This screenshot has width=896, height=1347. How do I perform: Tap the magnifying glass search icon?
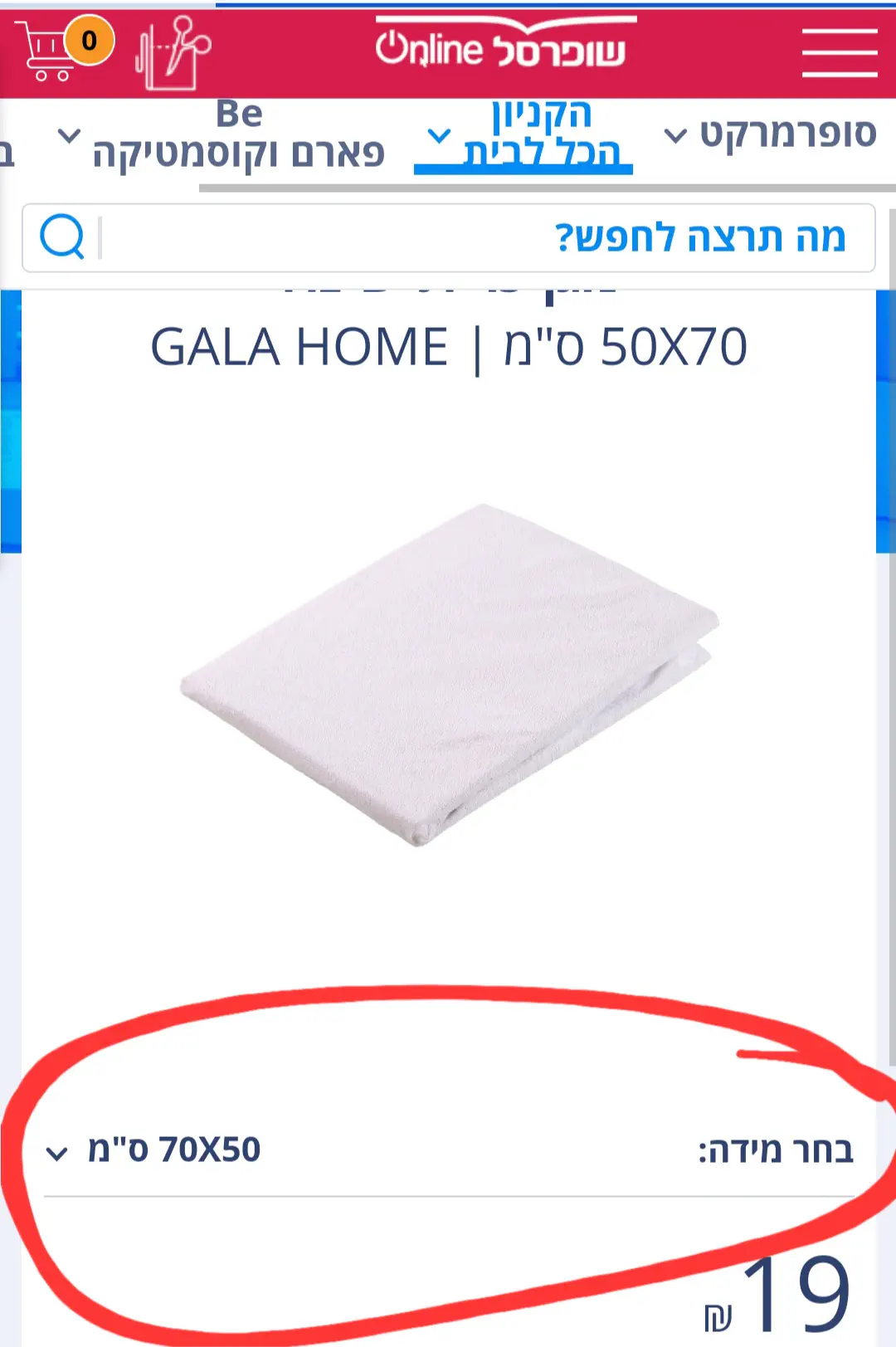[x=62, y=237]
